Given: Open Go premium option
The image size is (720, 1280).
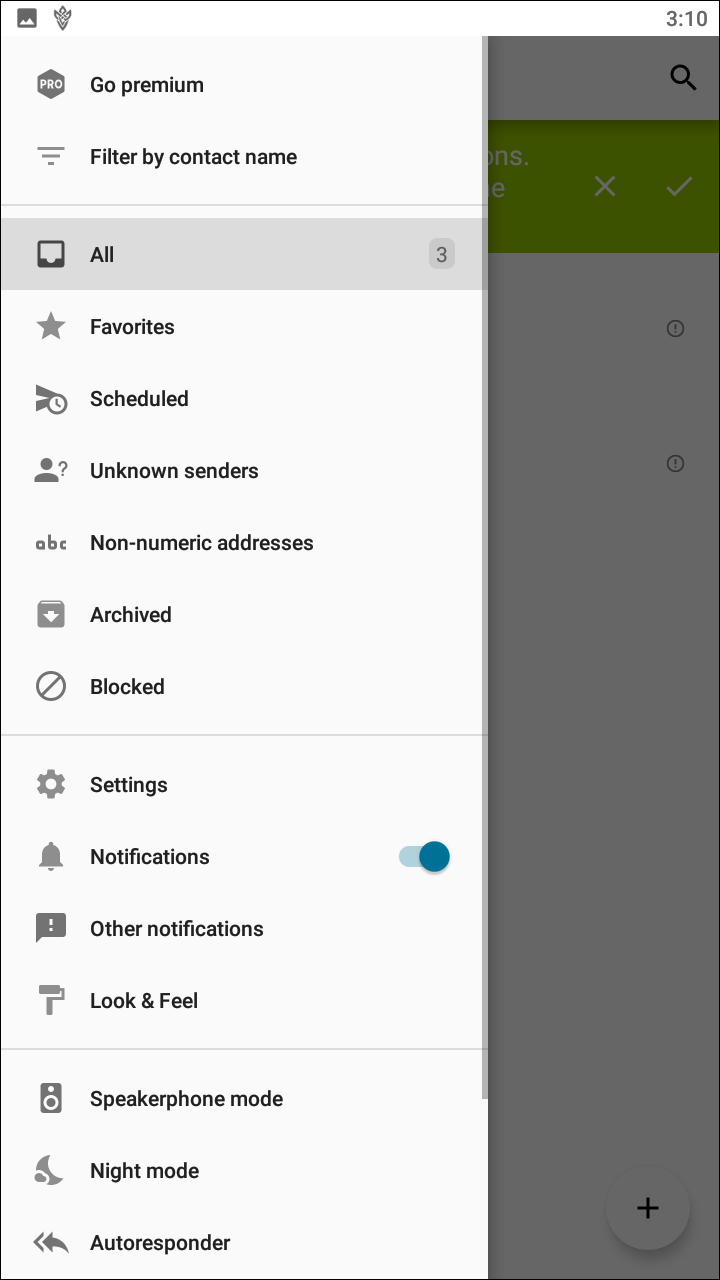Looking at the screenshot, I should point(244,85).
